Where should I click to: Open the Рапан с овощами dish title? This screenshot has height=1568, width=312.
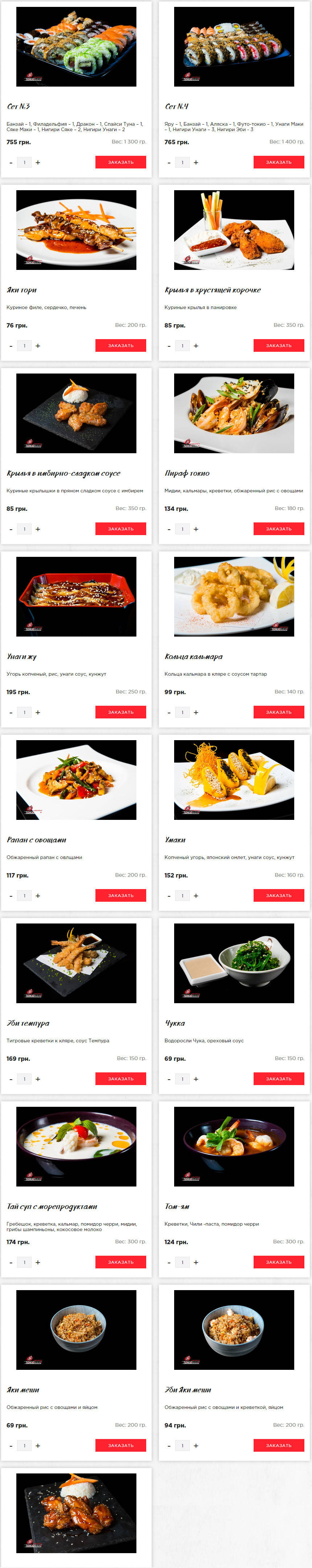coord(37,840)
